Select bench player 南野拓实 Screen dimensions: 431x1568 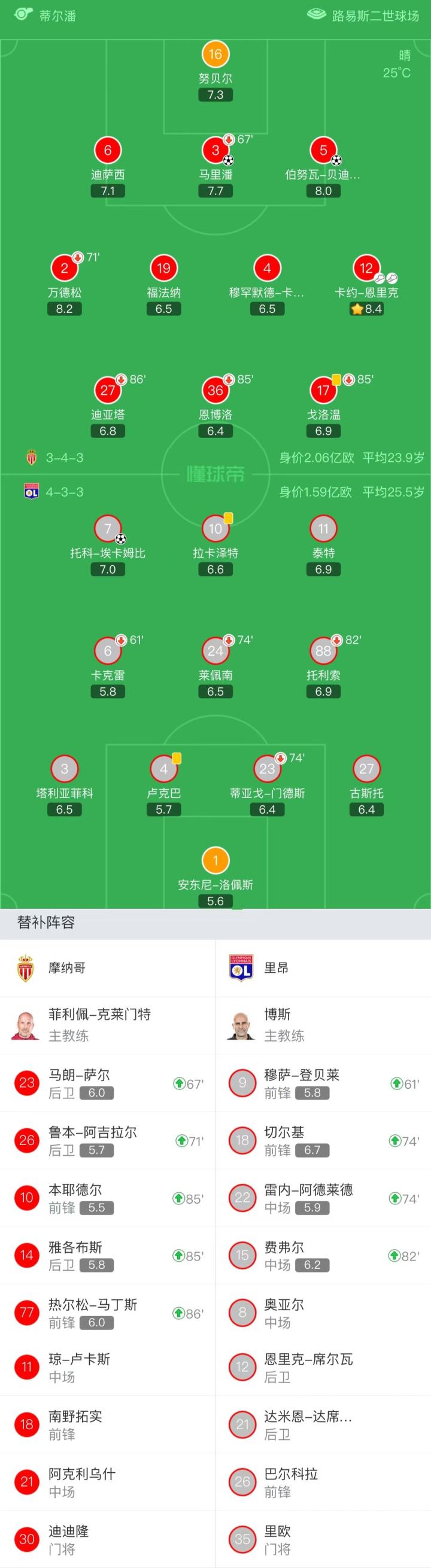108,1424
